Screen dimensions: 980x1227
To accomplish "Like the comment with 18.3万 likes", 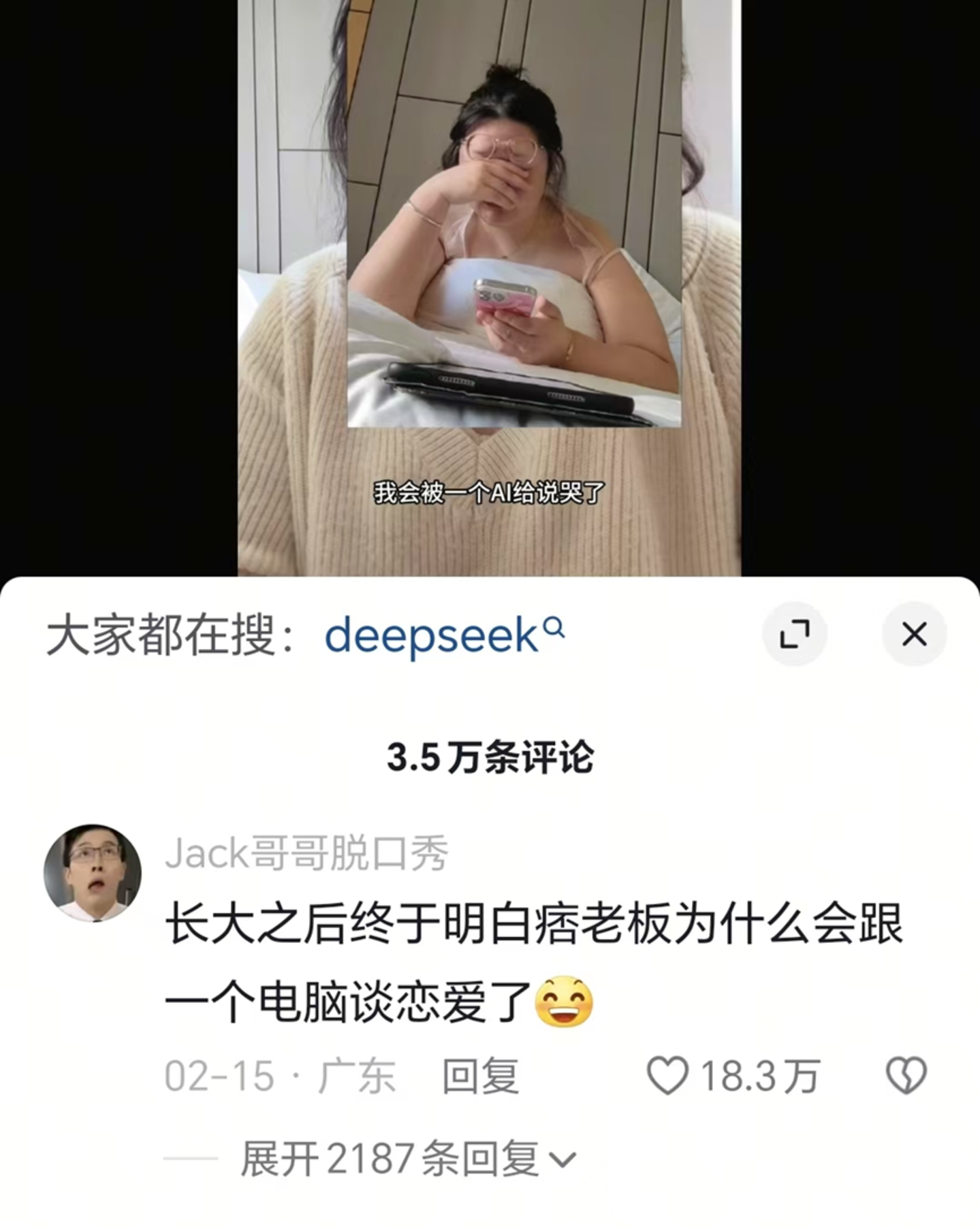I will coord(668,1077).
